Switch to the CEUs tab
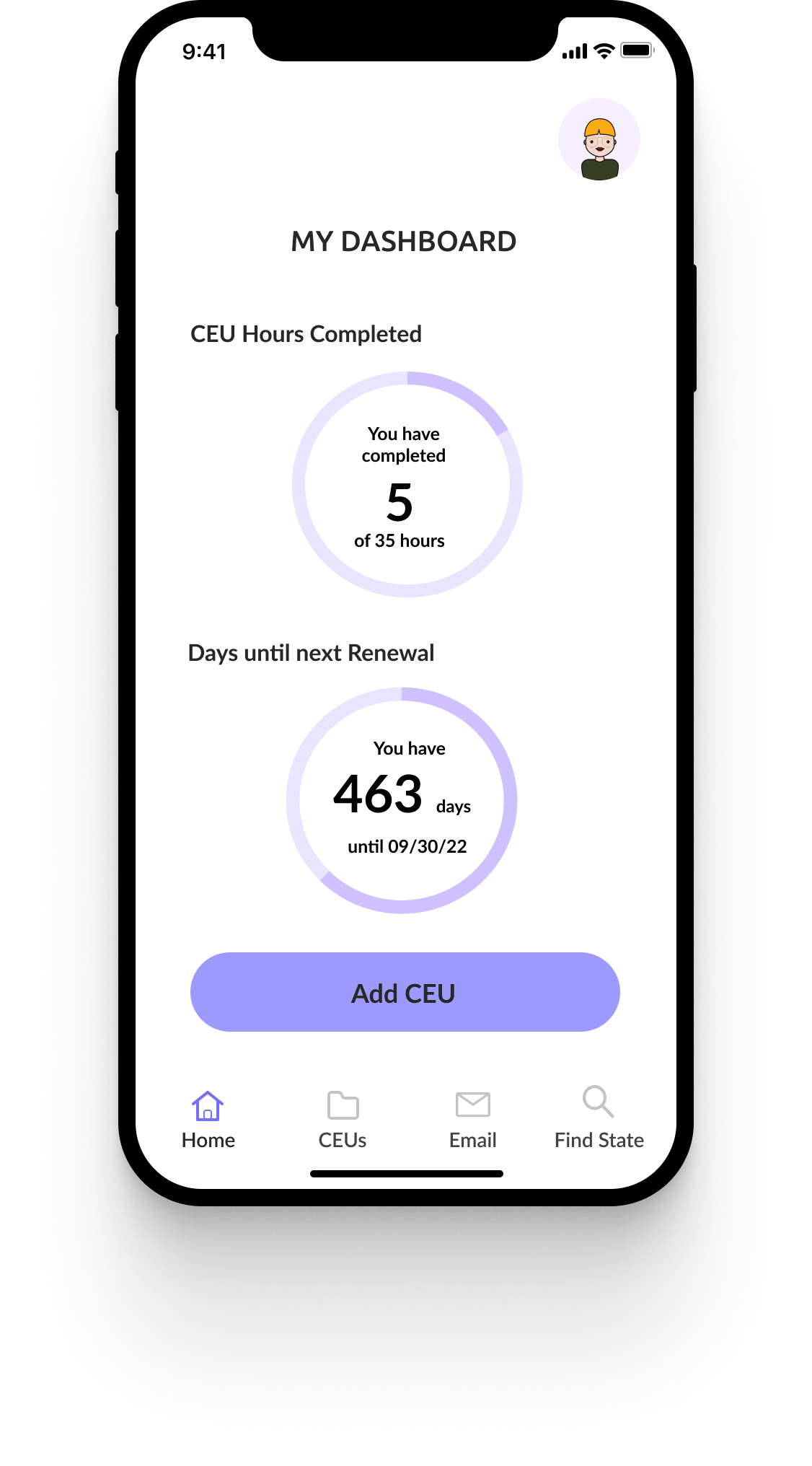812x1466 pixels. click(x=343, y=1119)
